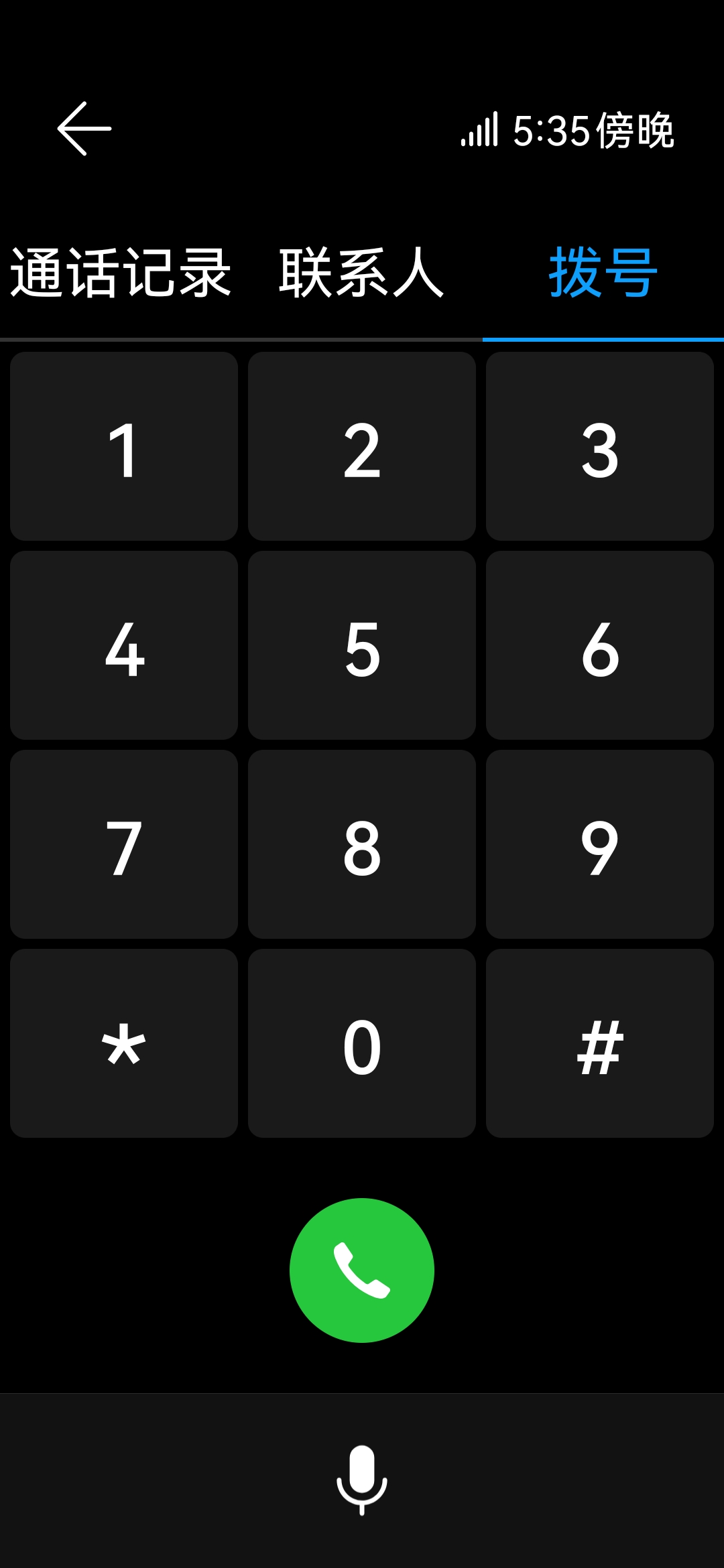Enter digit 8 on the keypad
724x1568 pixels.
point(362,844)
